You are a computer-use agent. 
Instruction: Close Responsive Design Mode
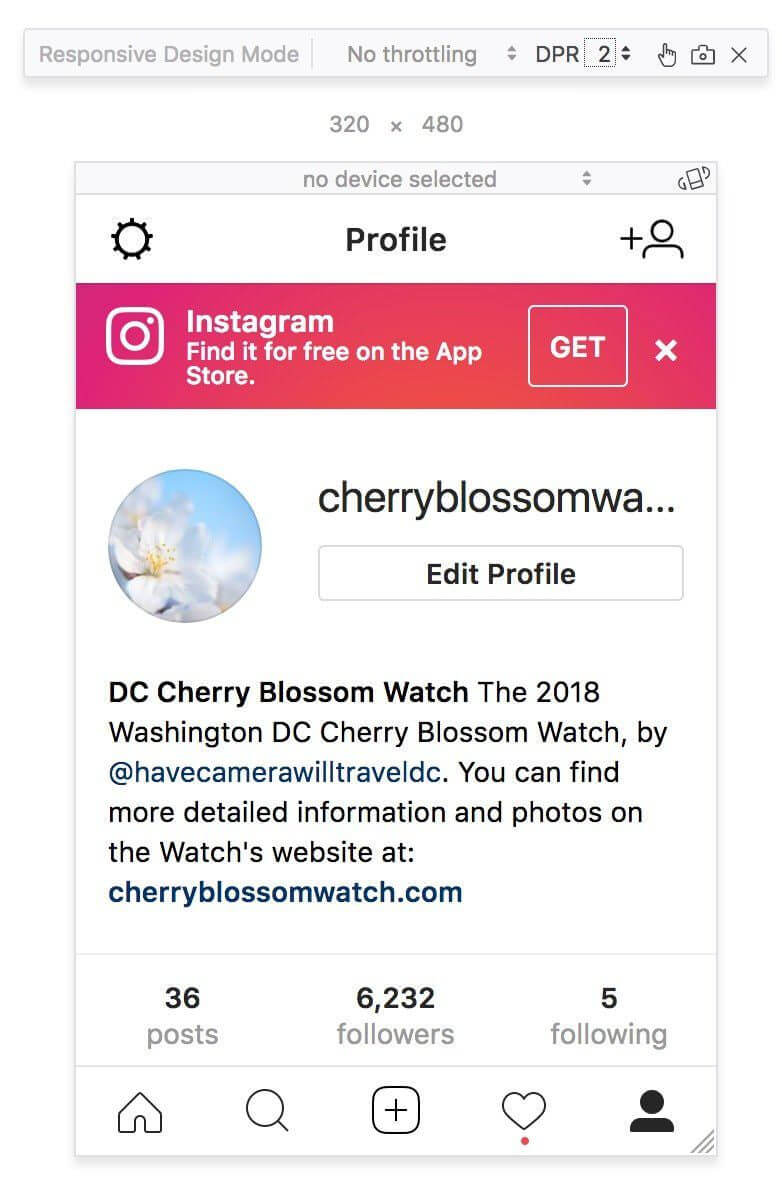coord(739,55)
